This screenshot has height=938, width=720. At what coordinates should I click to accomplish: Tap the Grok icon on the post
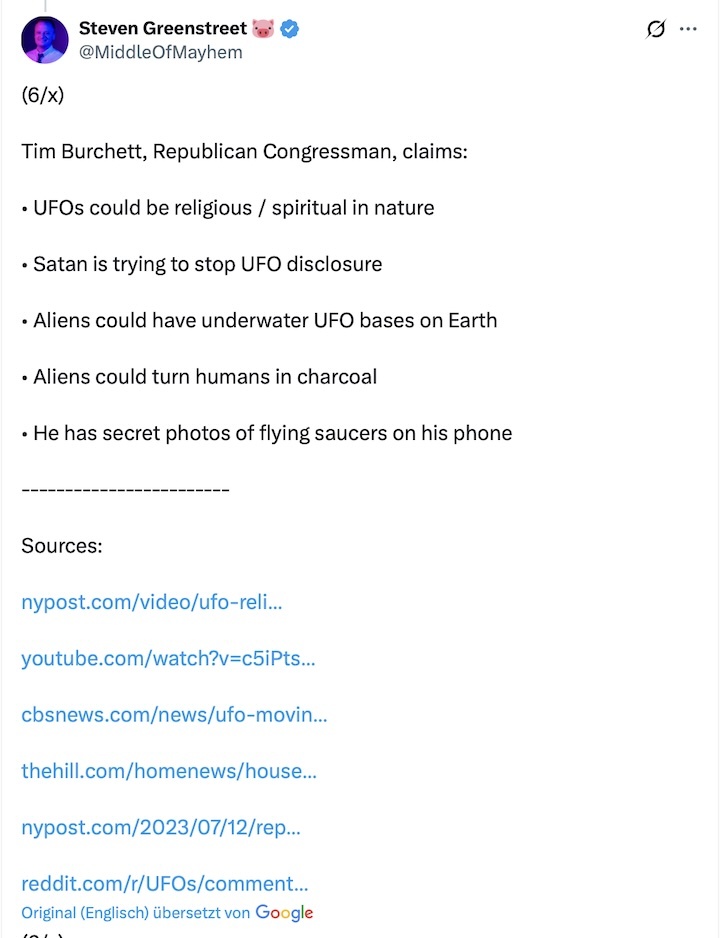click(x=656, y=29)
